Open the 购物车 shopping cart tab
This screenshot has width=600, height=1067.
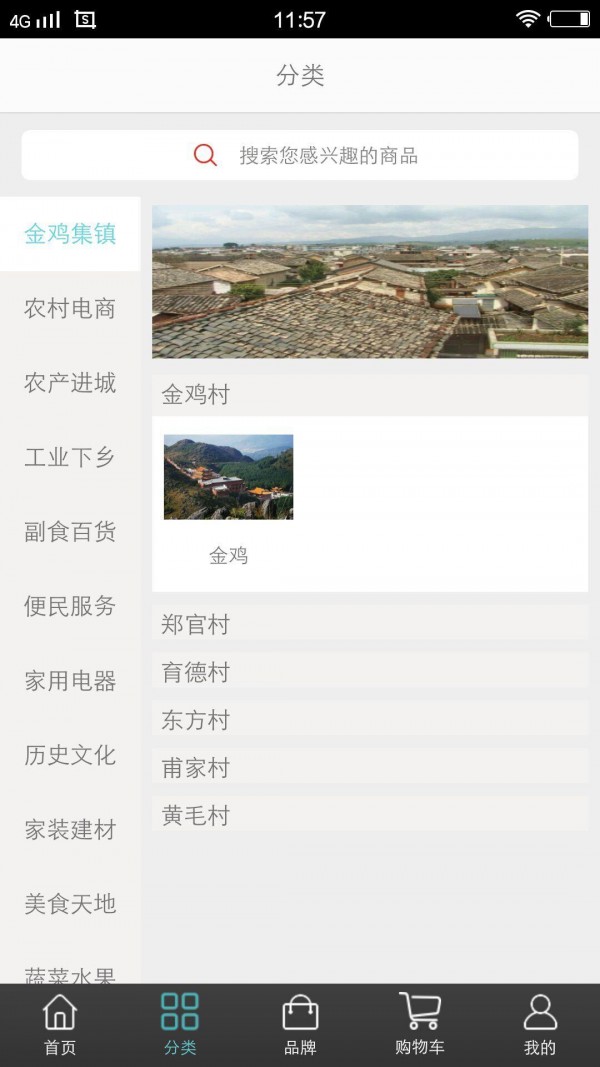[x=420, y=1025]
